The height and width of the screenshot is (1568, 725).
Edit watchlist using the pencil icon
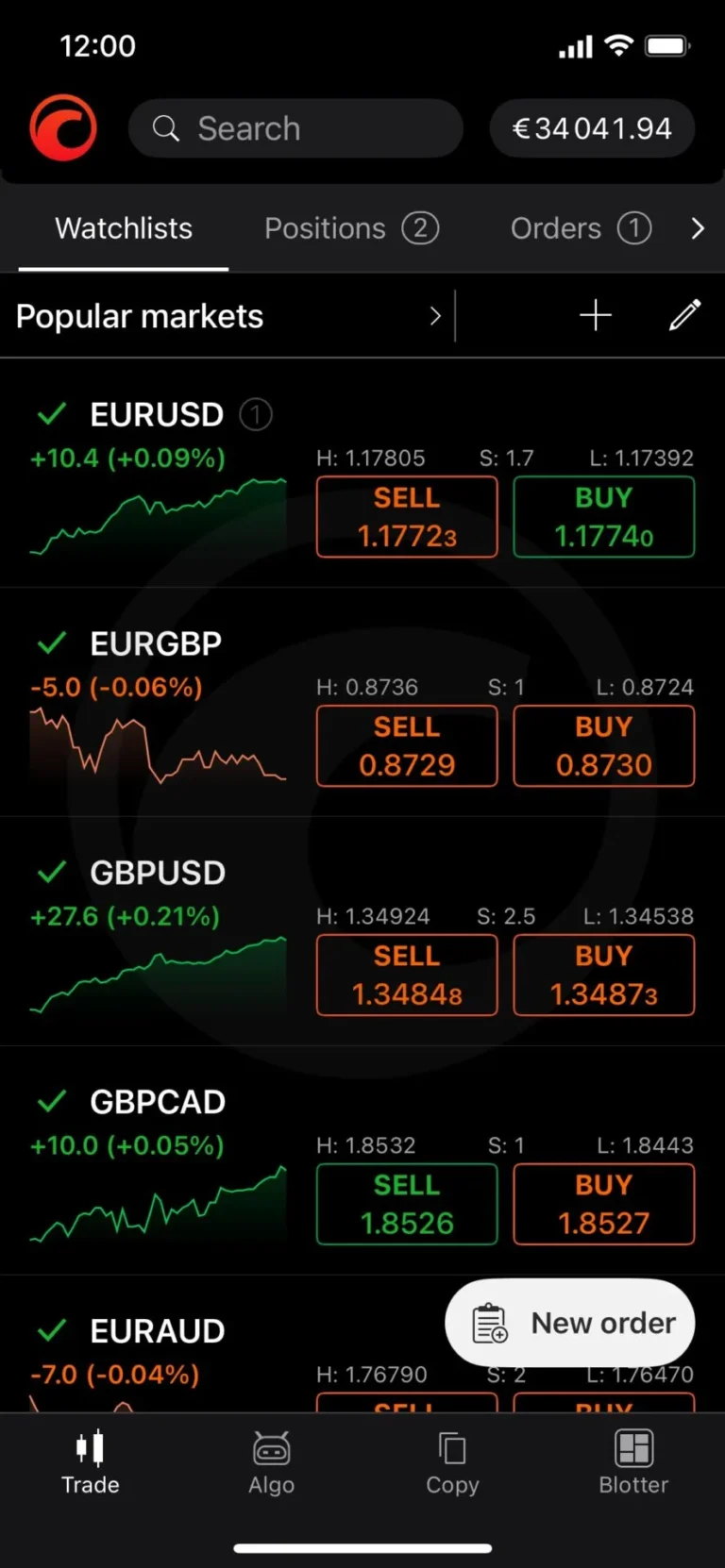tap(683, 315)
